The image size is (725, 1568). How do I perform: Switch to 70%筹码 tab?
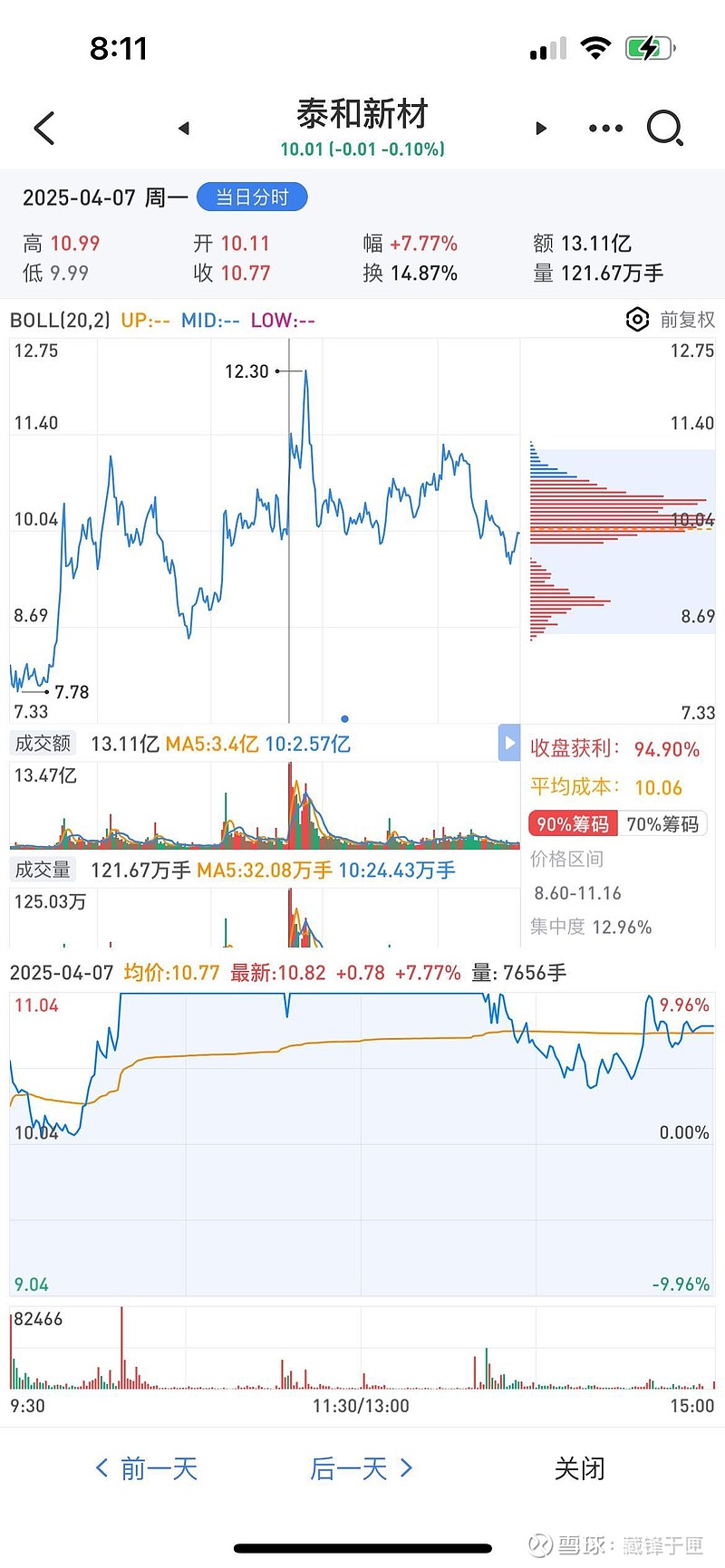click(662, 823)
